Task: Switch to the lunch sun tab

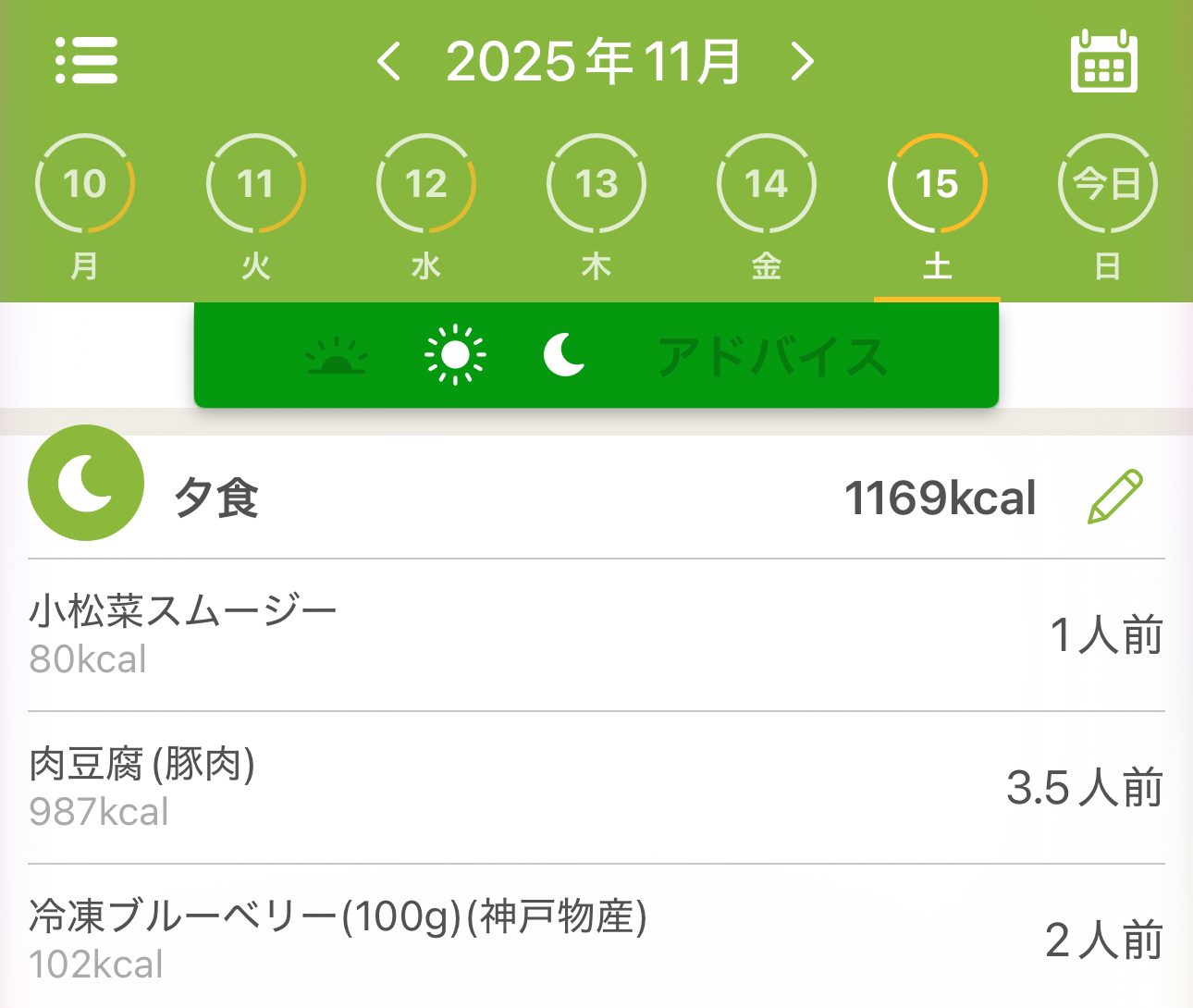Action: (x=455, y=355)
